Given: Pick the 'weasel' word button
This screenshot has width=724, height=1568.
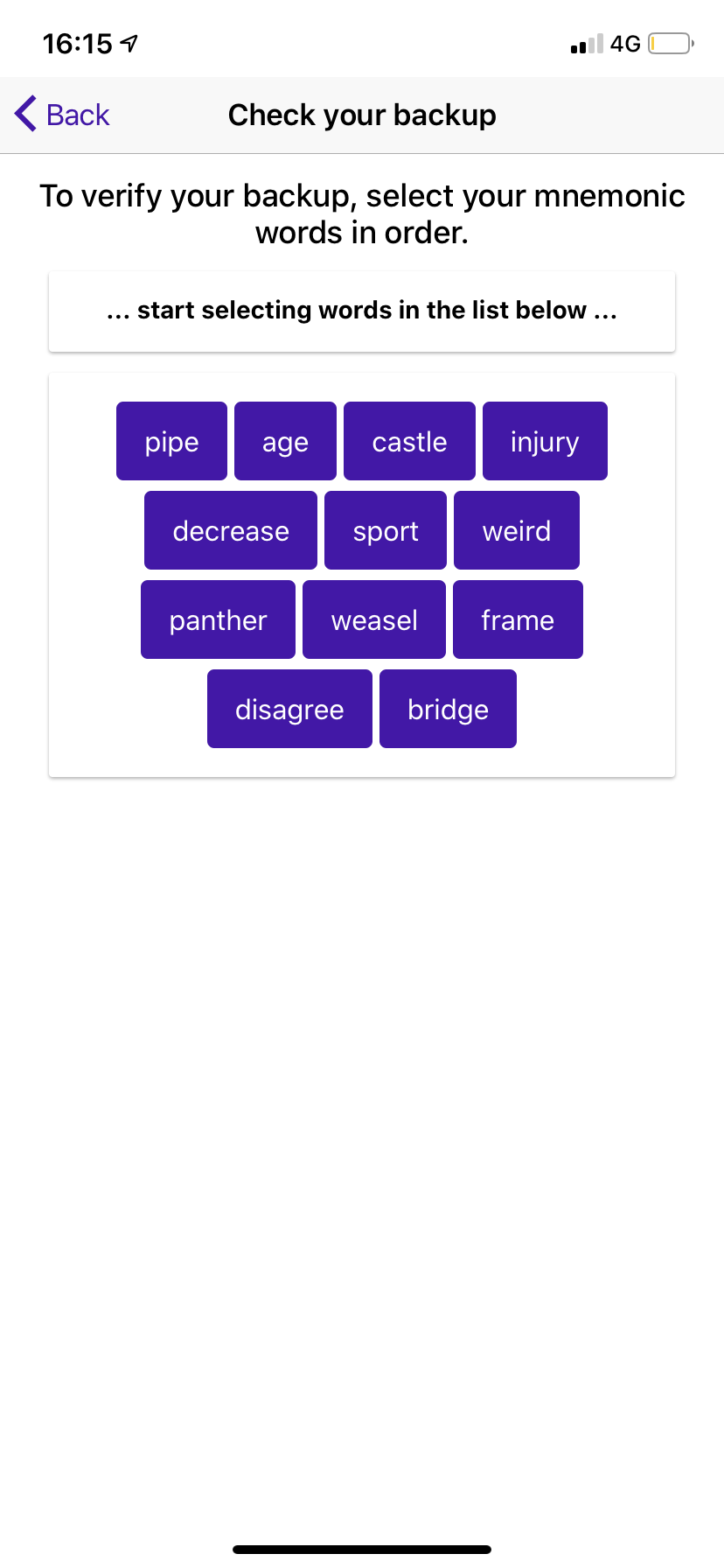Looking at the screenshot, I should pyautogui.click(x=374, y=619).
